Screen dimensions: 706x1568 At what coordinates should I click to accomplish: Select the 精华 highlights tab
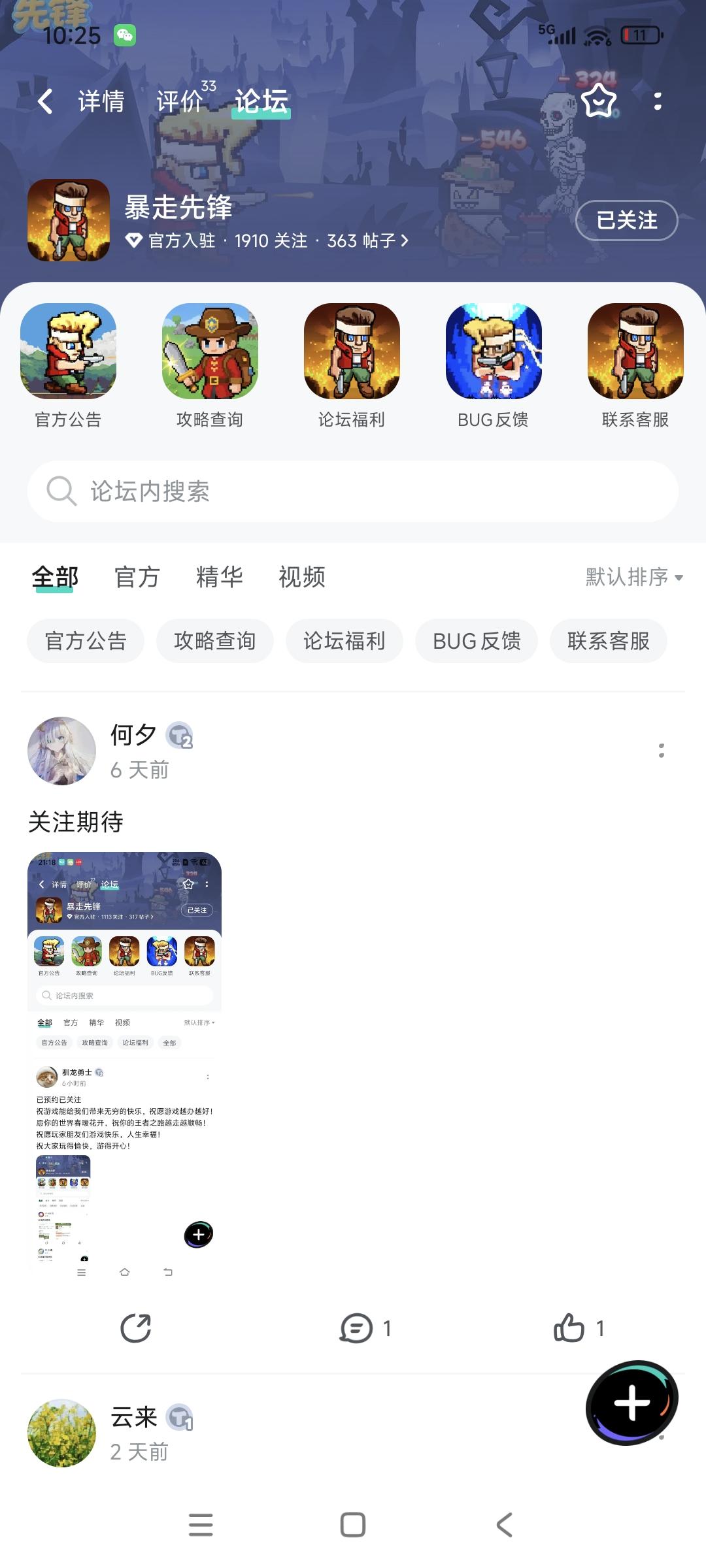coord(220,578)
